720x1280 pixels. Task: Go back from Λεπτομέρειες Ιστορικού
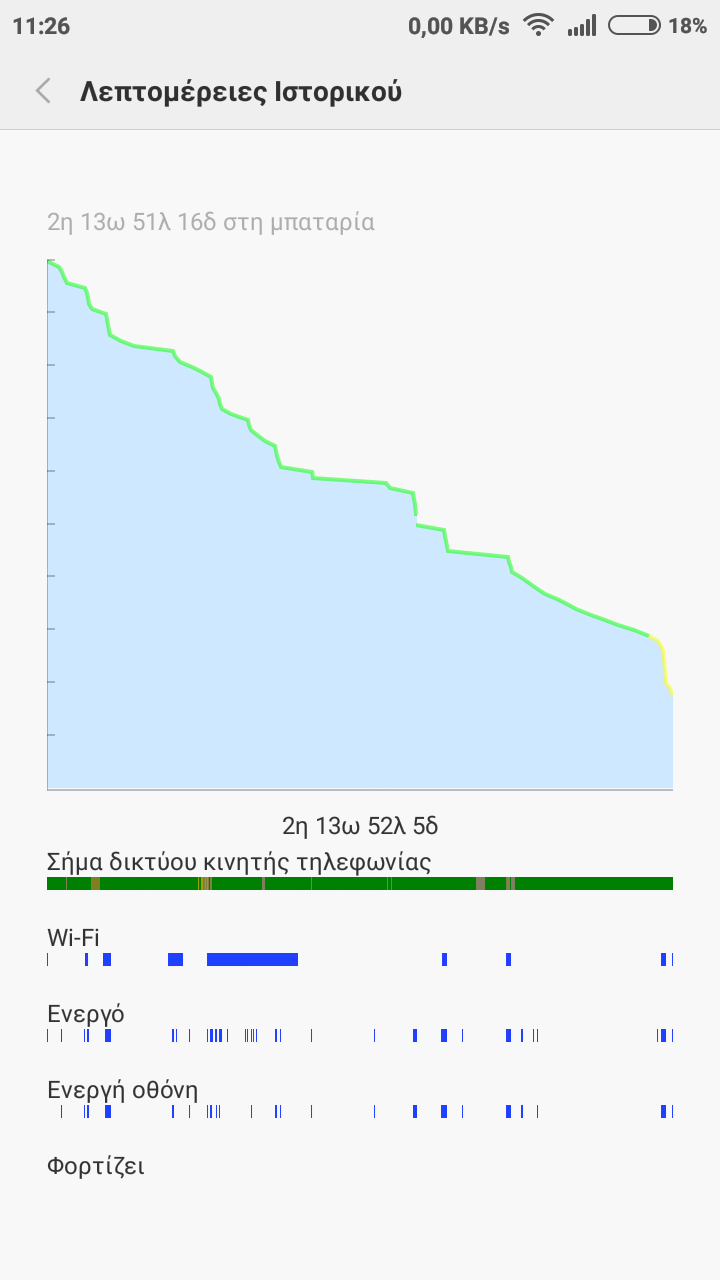click(43, 91)
